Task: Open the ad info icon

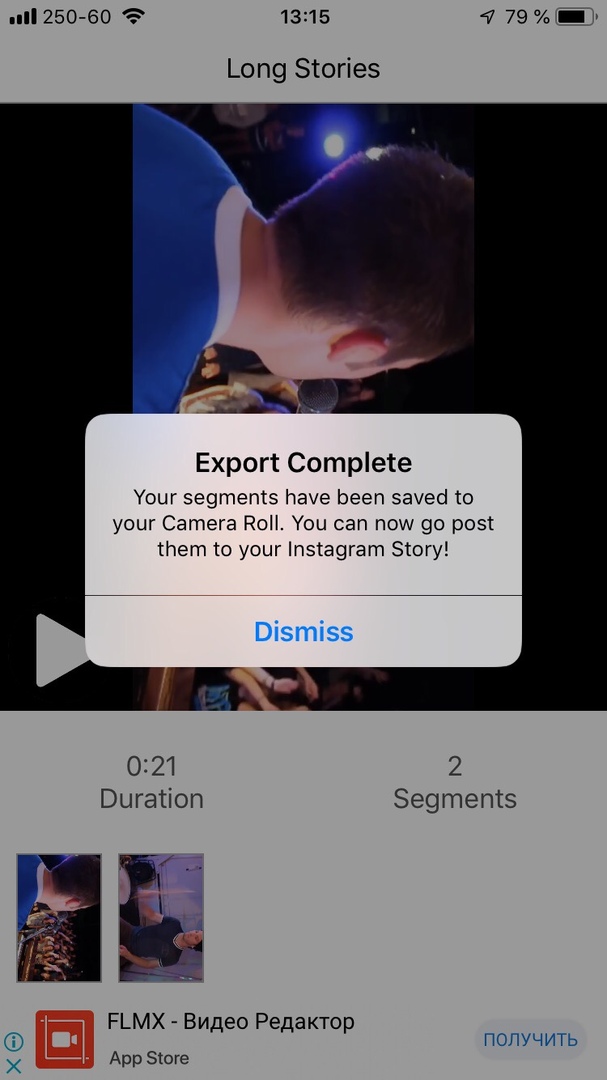Action: [13, 1042]
